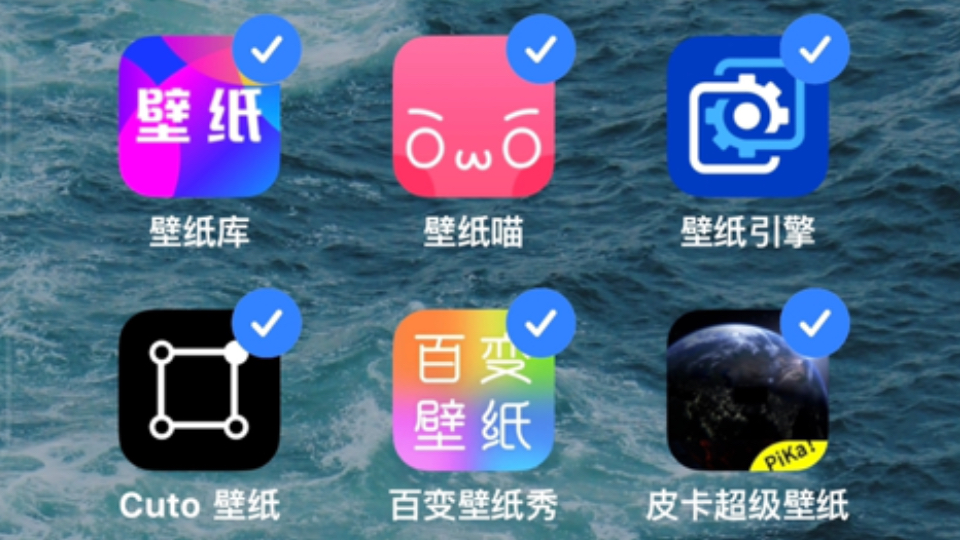Image resolution: width=960 pixels, height=540 pixels.
Task: Remove the checkmark on 皮卡超级壁纸
Action: coord(815,323)
